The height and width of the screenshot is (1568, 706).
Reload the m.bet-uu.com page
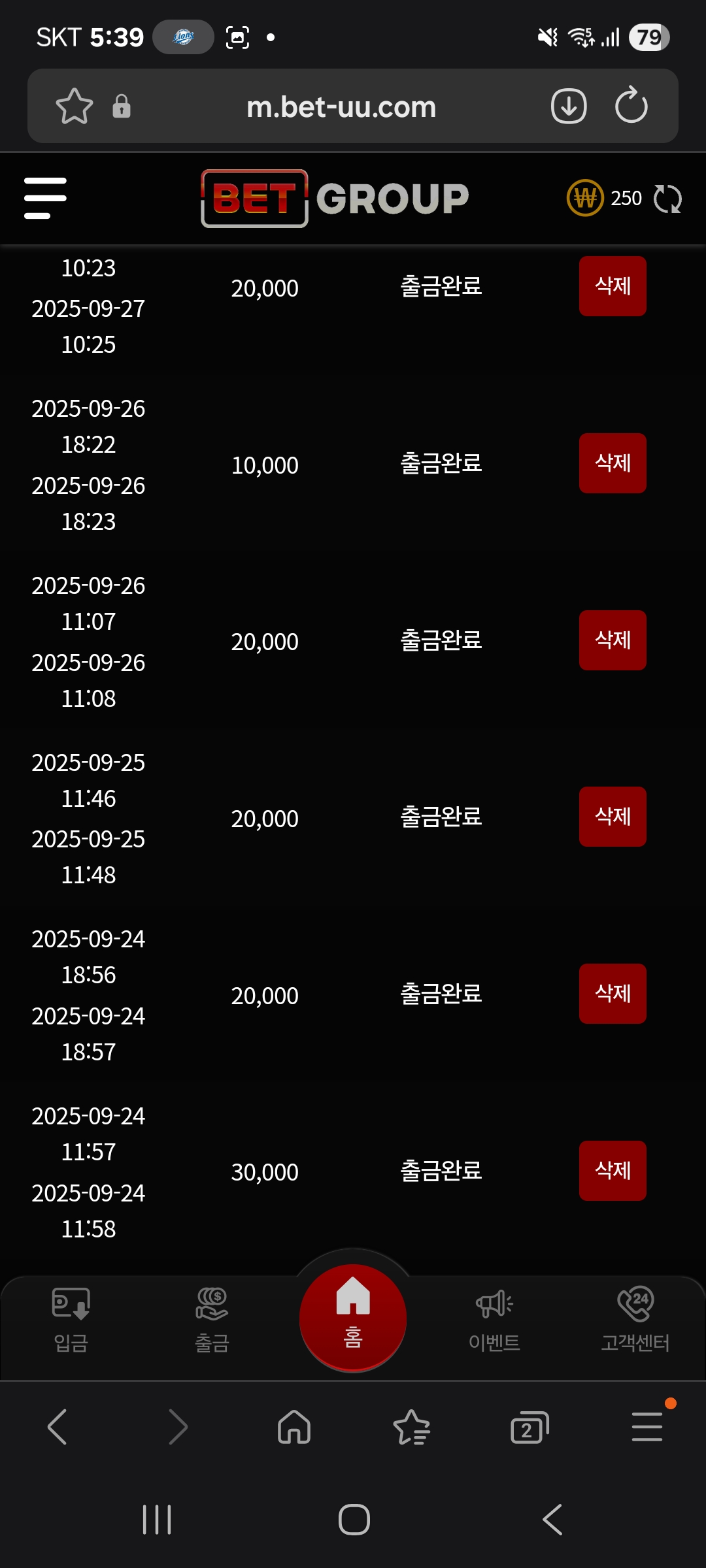tap(631, 106)
